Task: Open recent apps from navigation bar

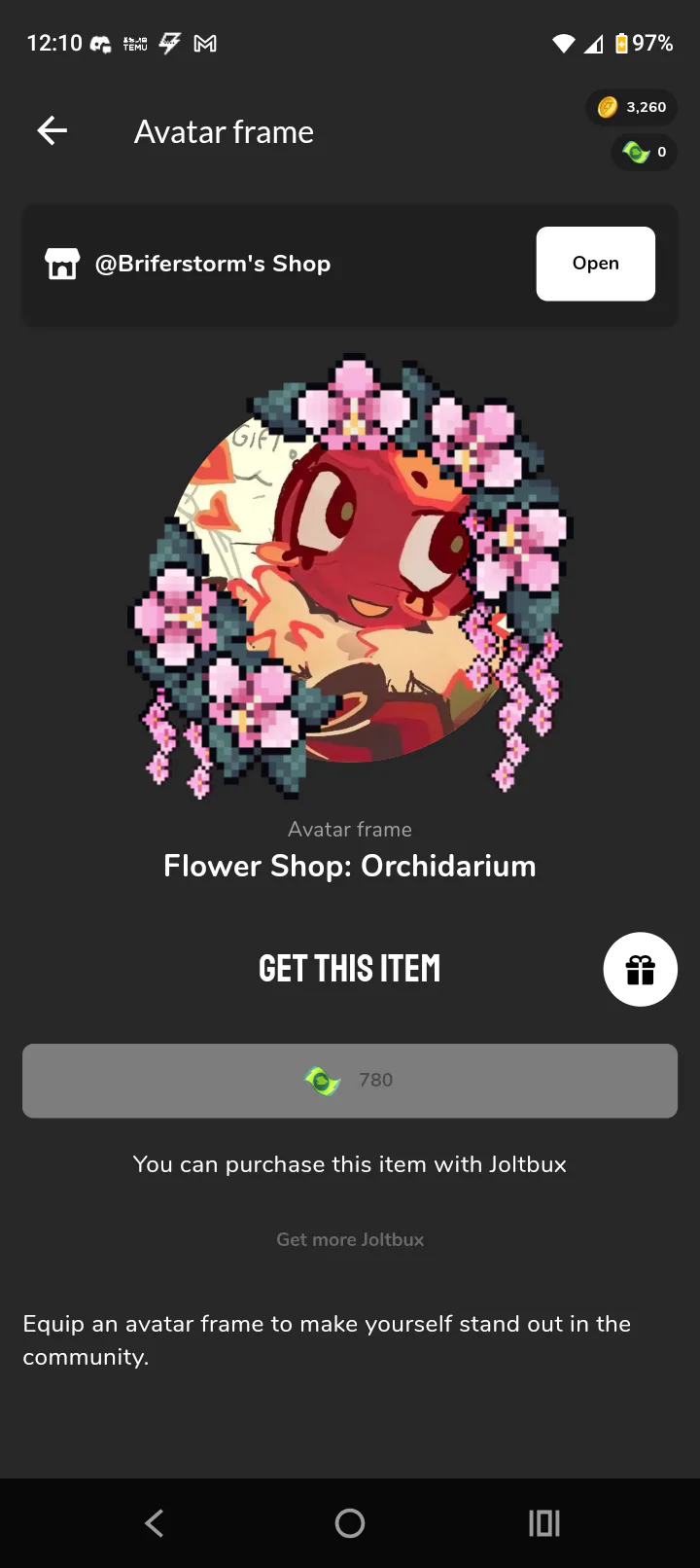Action: pyautogui.click(x=543, y=1523)
